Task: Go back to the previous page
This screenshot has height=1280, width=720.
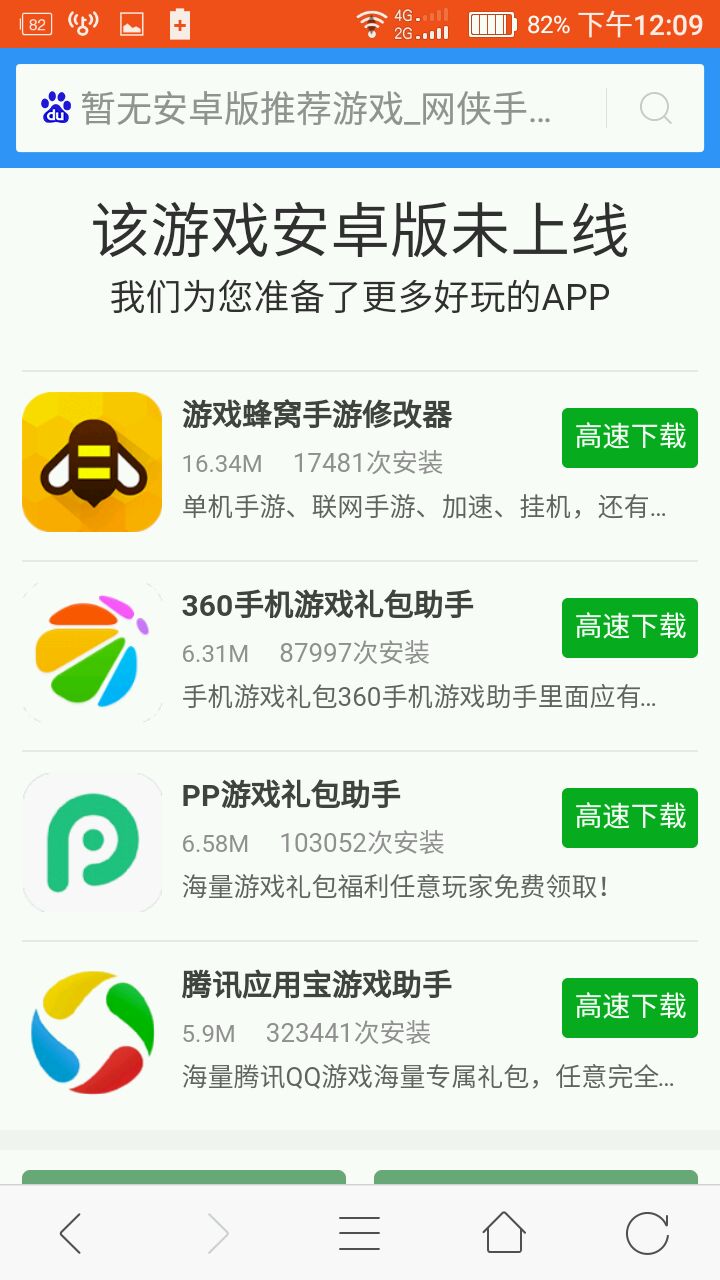Action: click(71, 1233)
